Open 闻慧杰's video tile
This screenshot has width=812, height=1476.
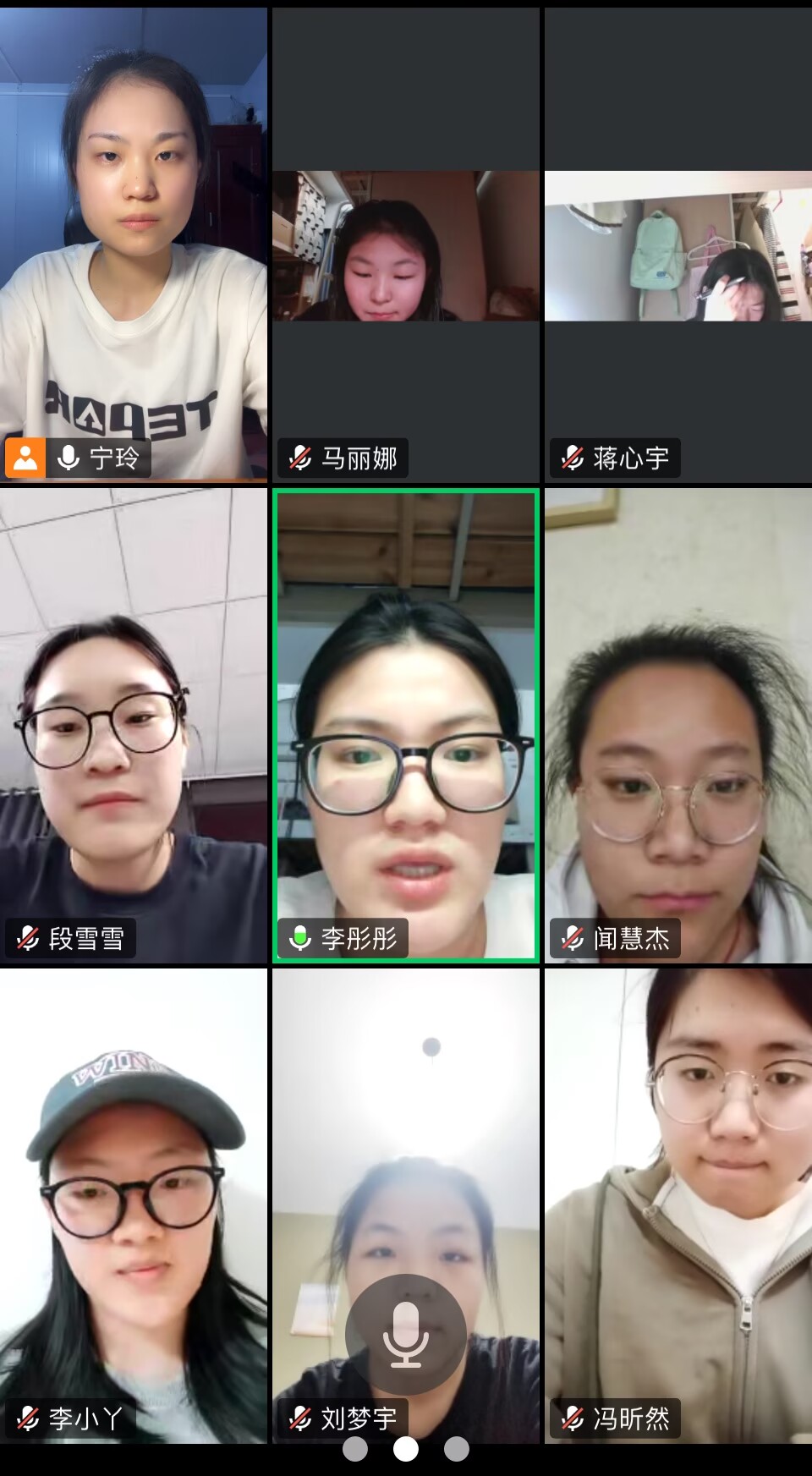678,725
